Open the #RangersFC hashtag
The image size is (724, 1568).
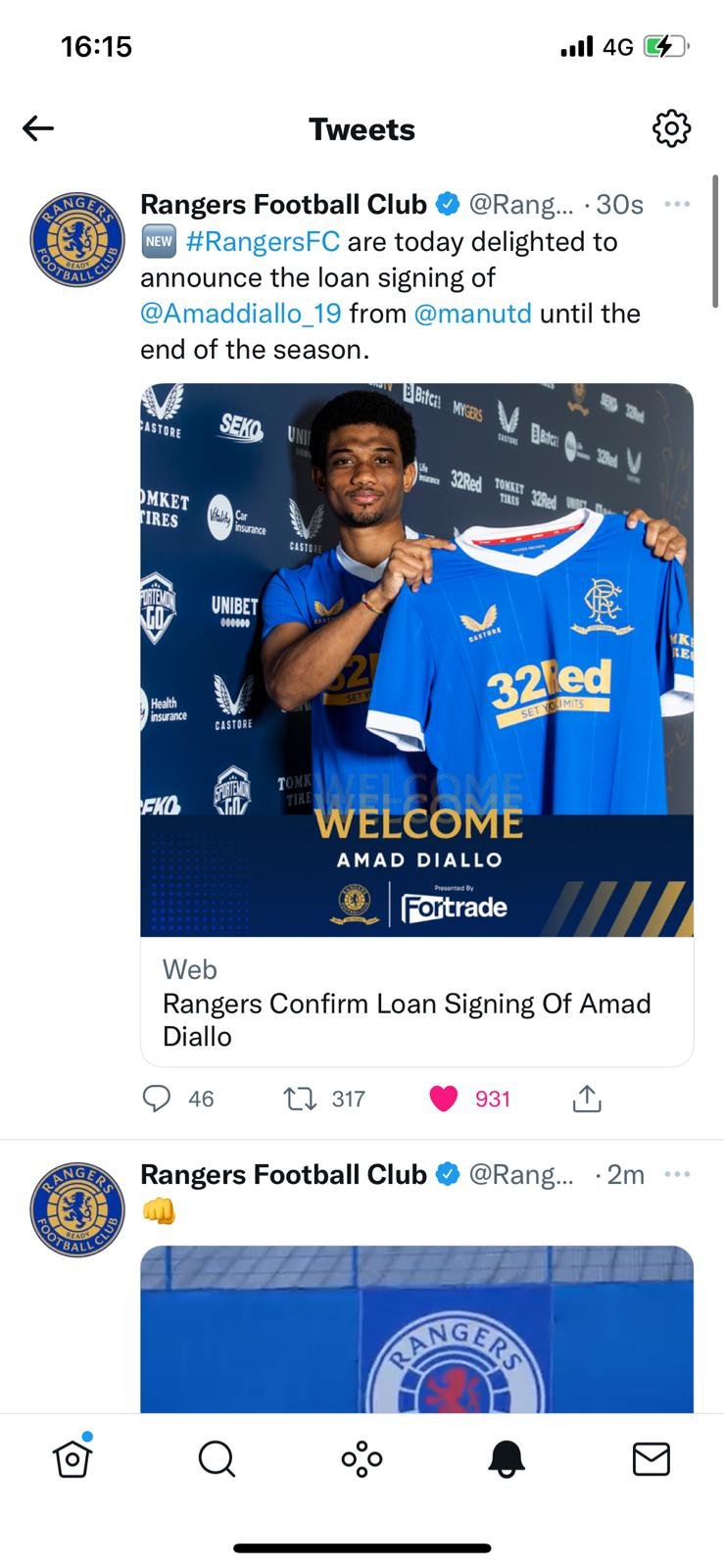(263, 241)
